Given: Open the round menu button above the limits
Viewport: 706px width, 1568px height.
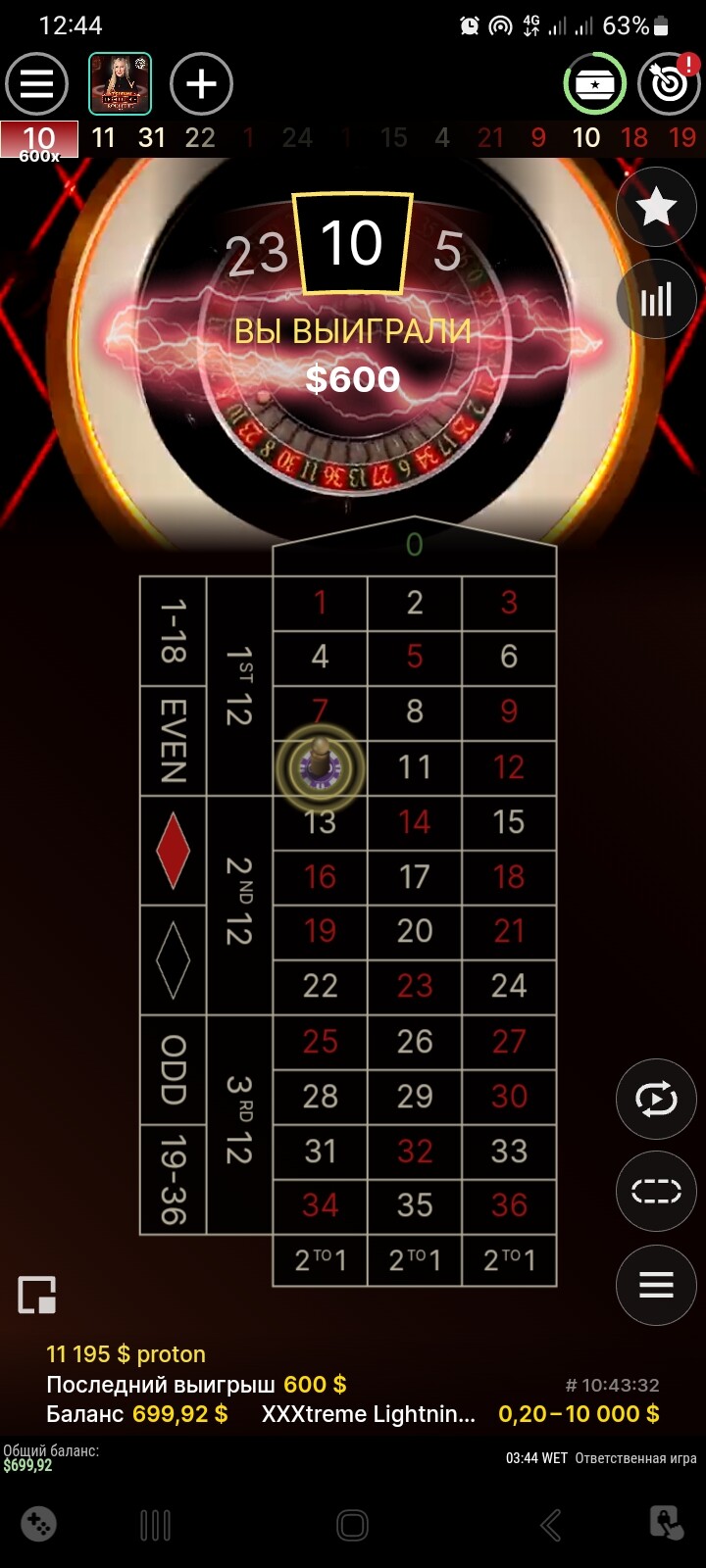Looking at the screenshot, I should coord(656,1284).
